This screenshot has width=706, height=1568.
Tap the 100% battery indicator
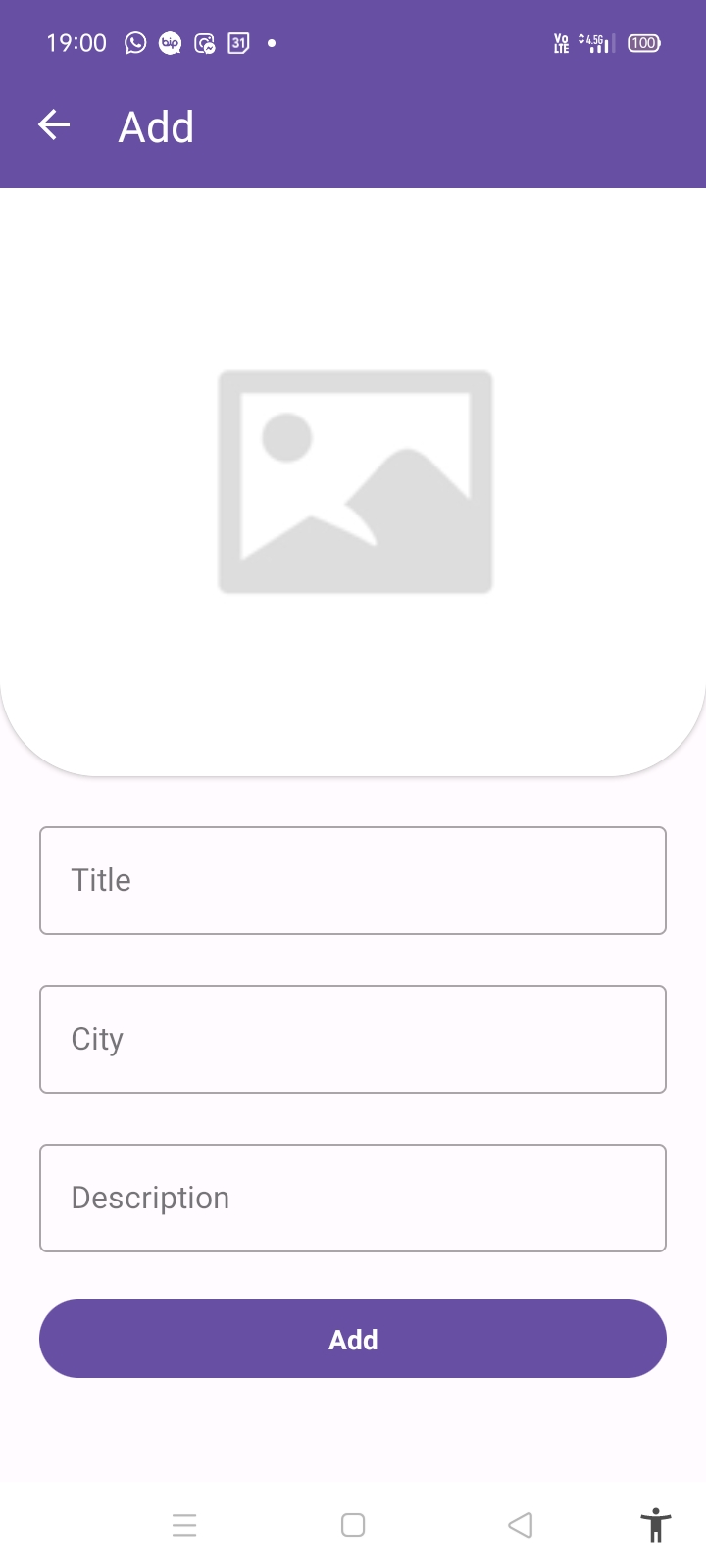coord(642,43)
